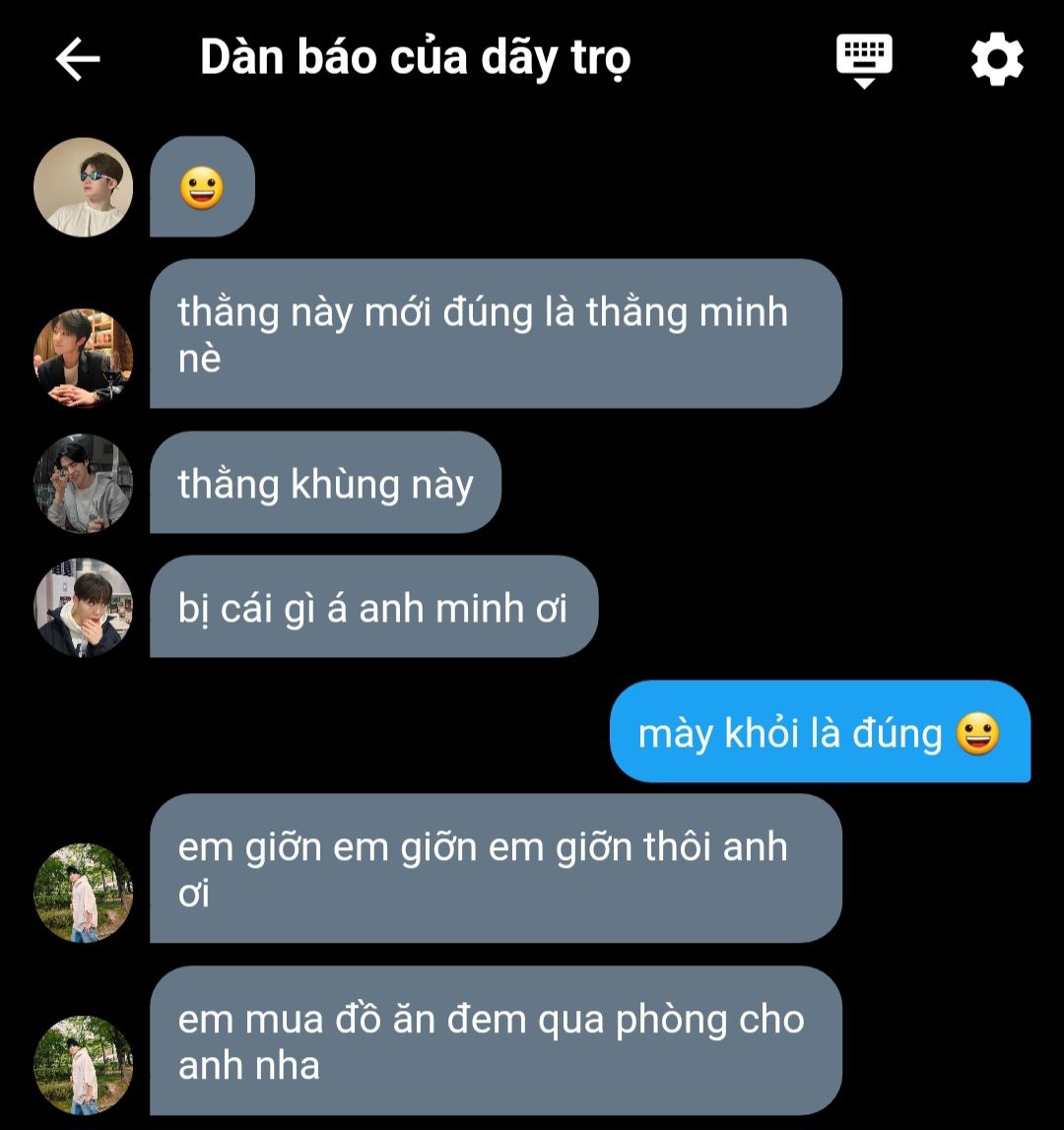
Task: Open avatar beside 'thằng này mới đúng' message
Action: point(84,359)
